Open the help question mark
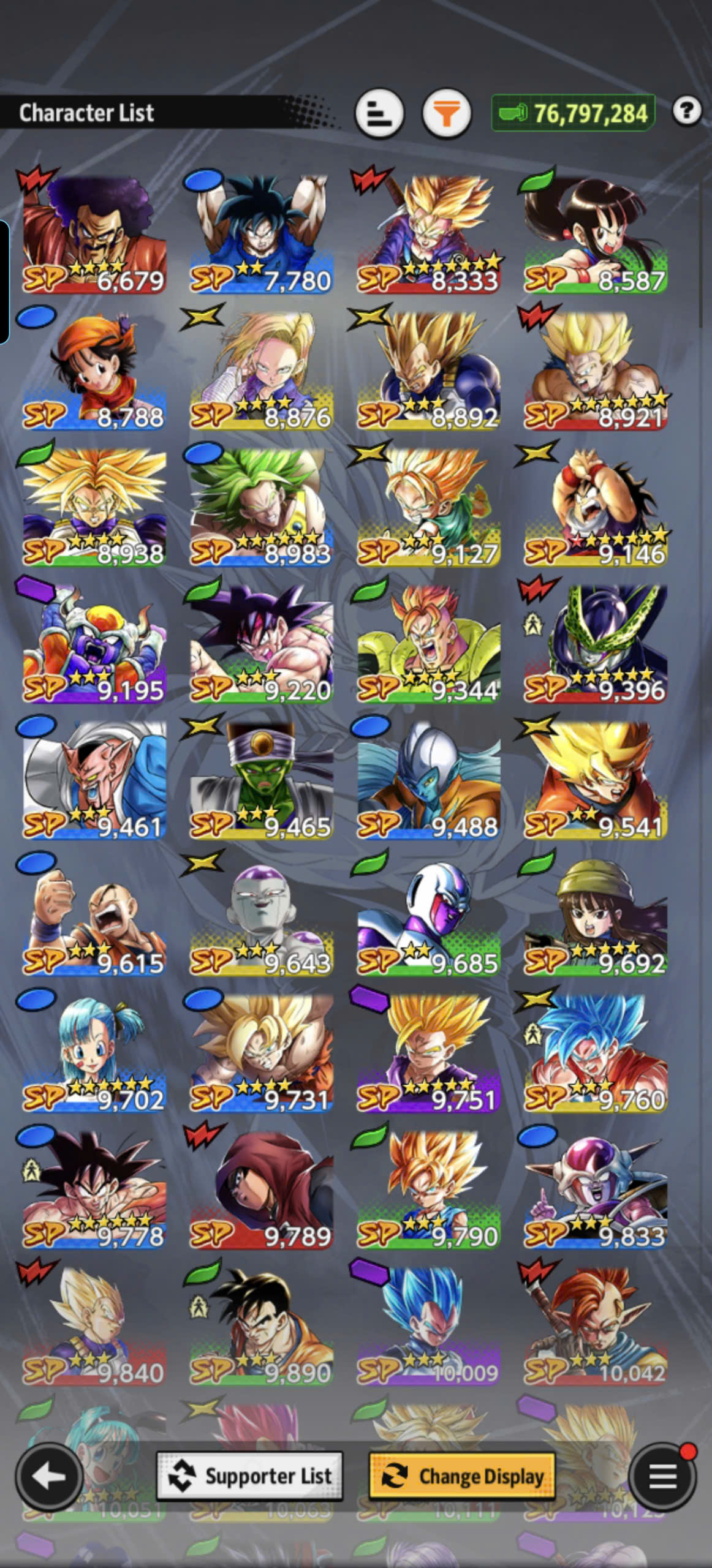Viewport: 712px width, 1568px height. (x=687, y=111)
